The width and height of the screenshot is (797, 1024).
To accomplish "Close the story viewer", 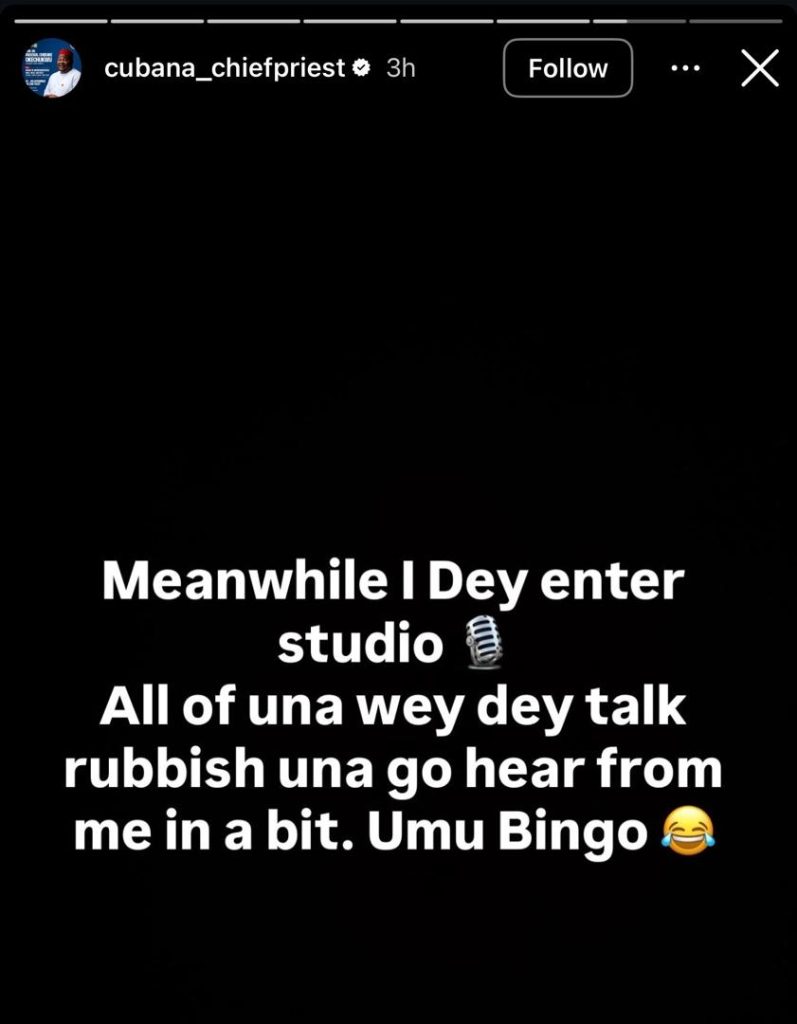I will point(760,68).
